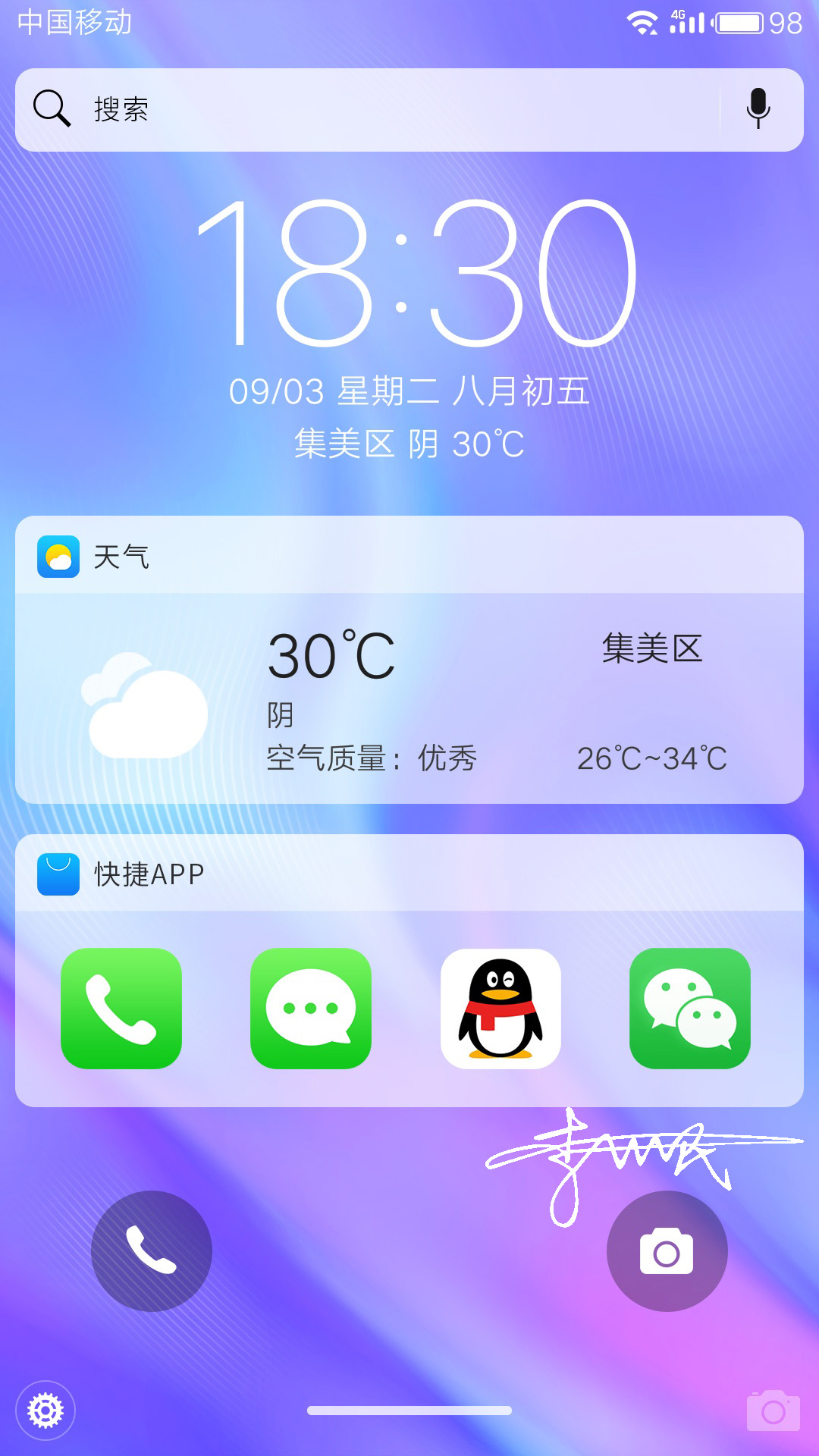Open the settings gear icon
Image resolution: width=819 pixels, height=1456 pixels.
(45, 1411)
